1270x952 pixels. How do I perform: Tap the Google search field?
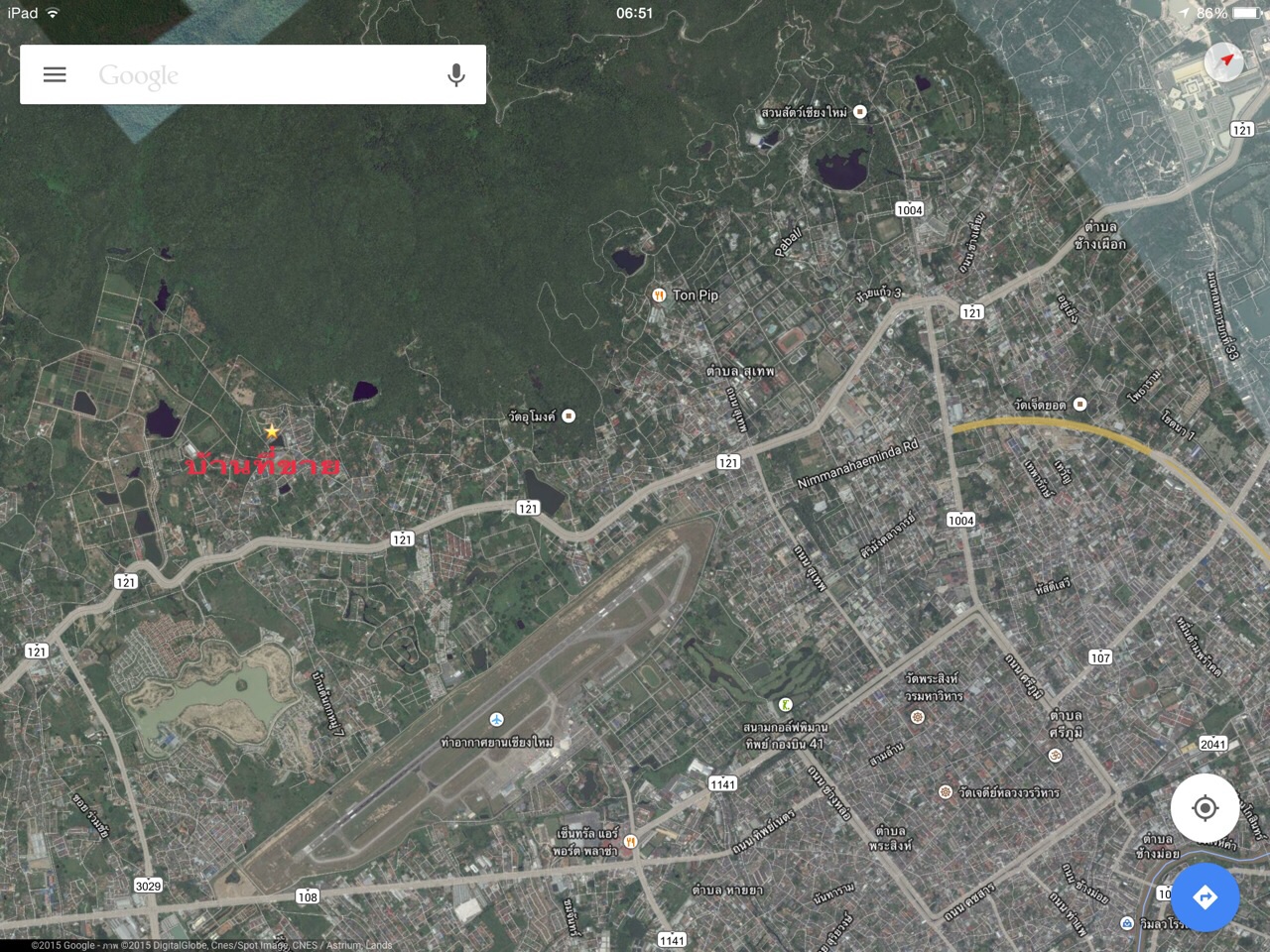258,74
